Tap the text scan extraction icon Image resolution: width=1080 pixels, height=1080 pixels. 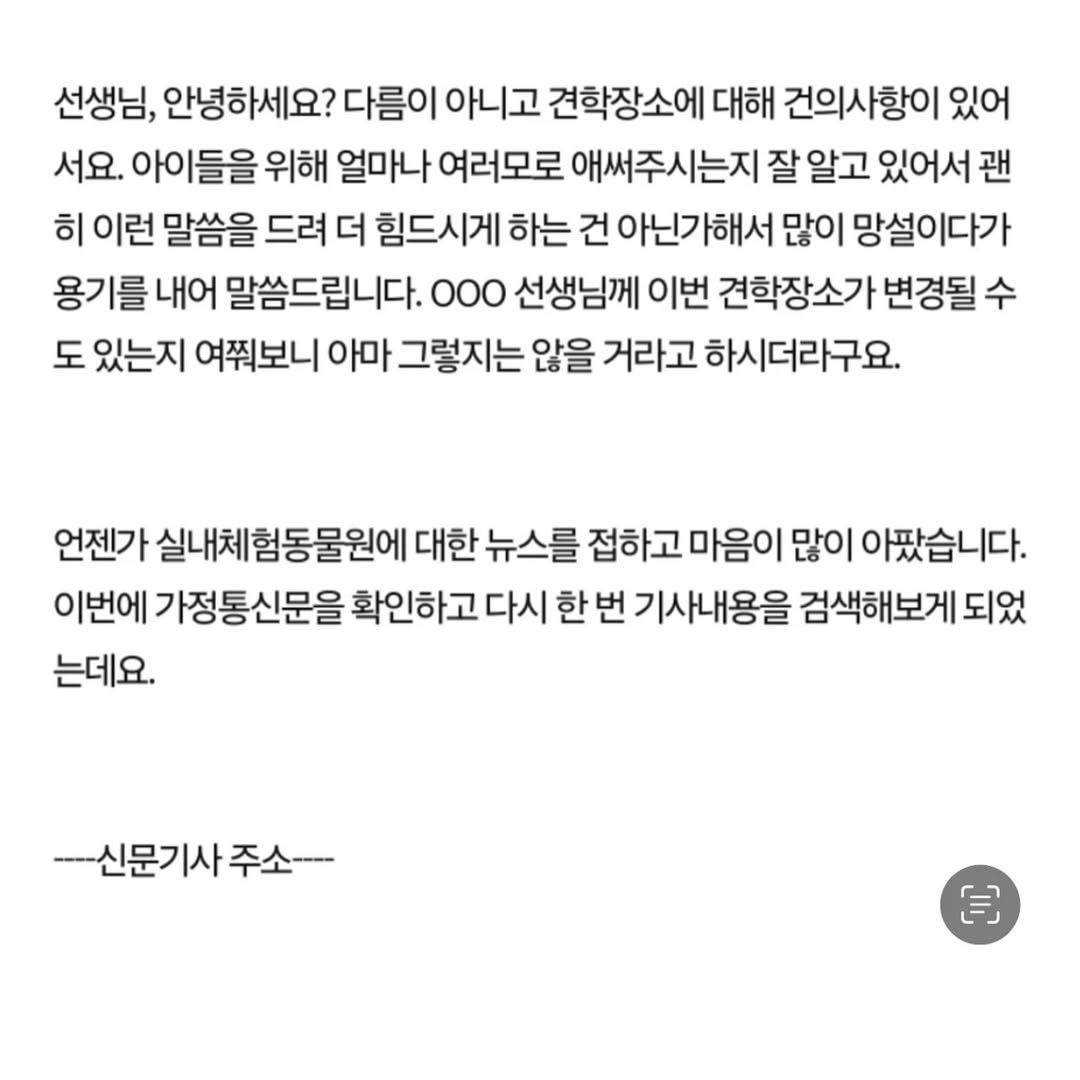click(979, 904)
